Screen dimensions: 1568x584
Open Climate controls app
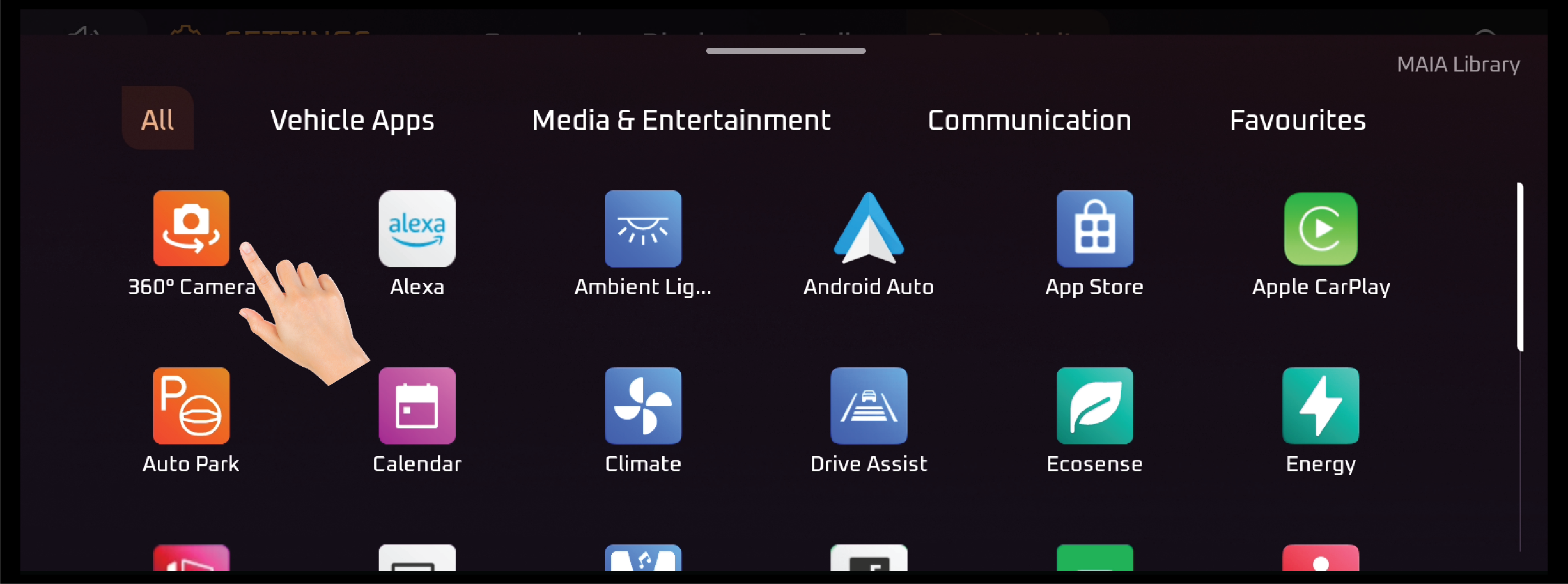click(643, 406)
